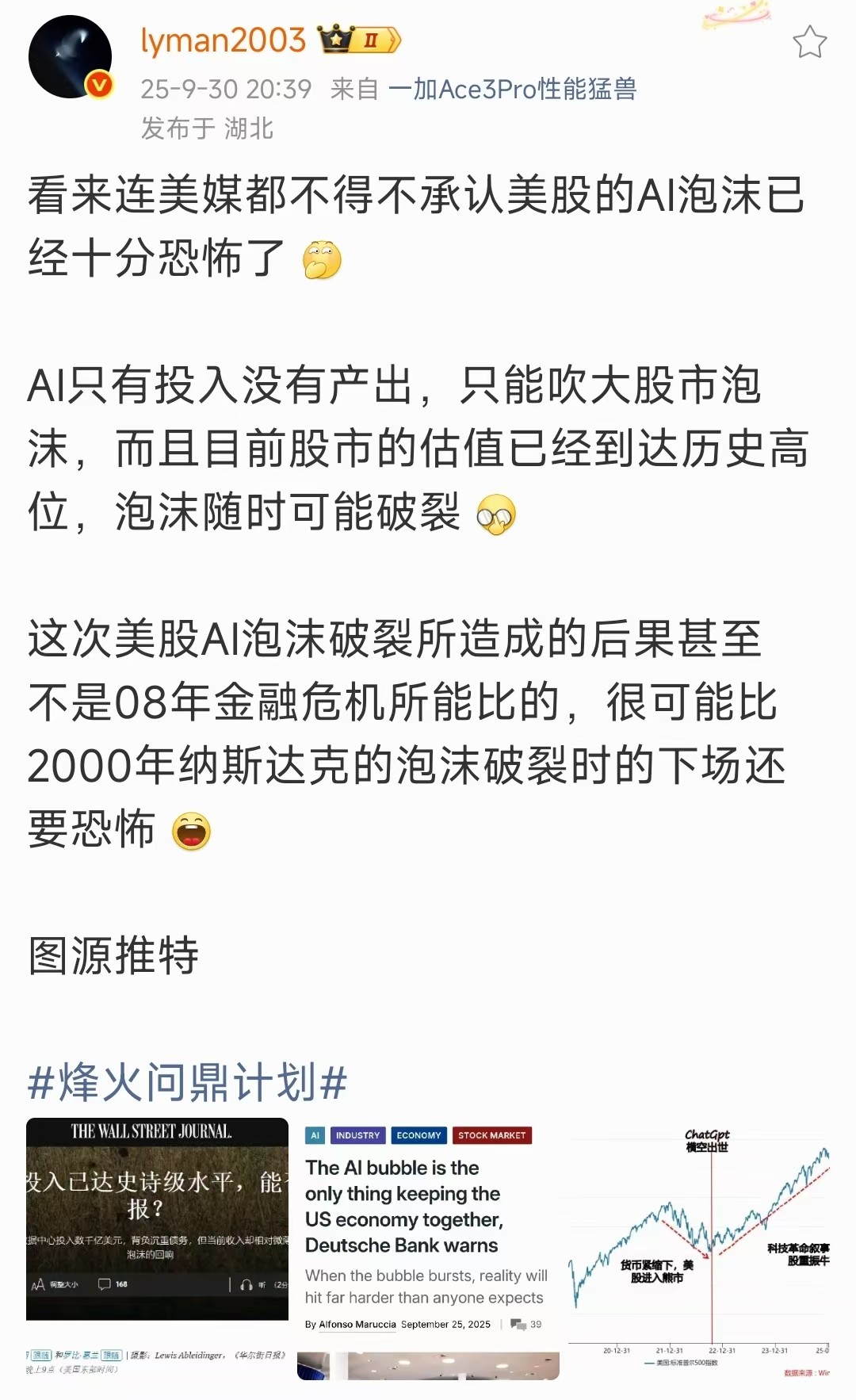Open the lyman2003 username link
This screenshot has height=1400, width=856.
[x=223, y=40]
